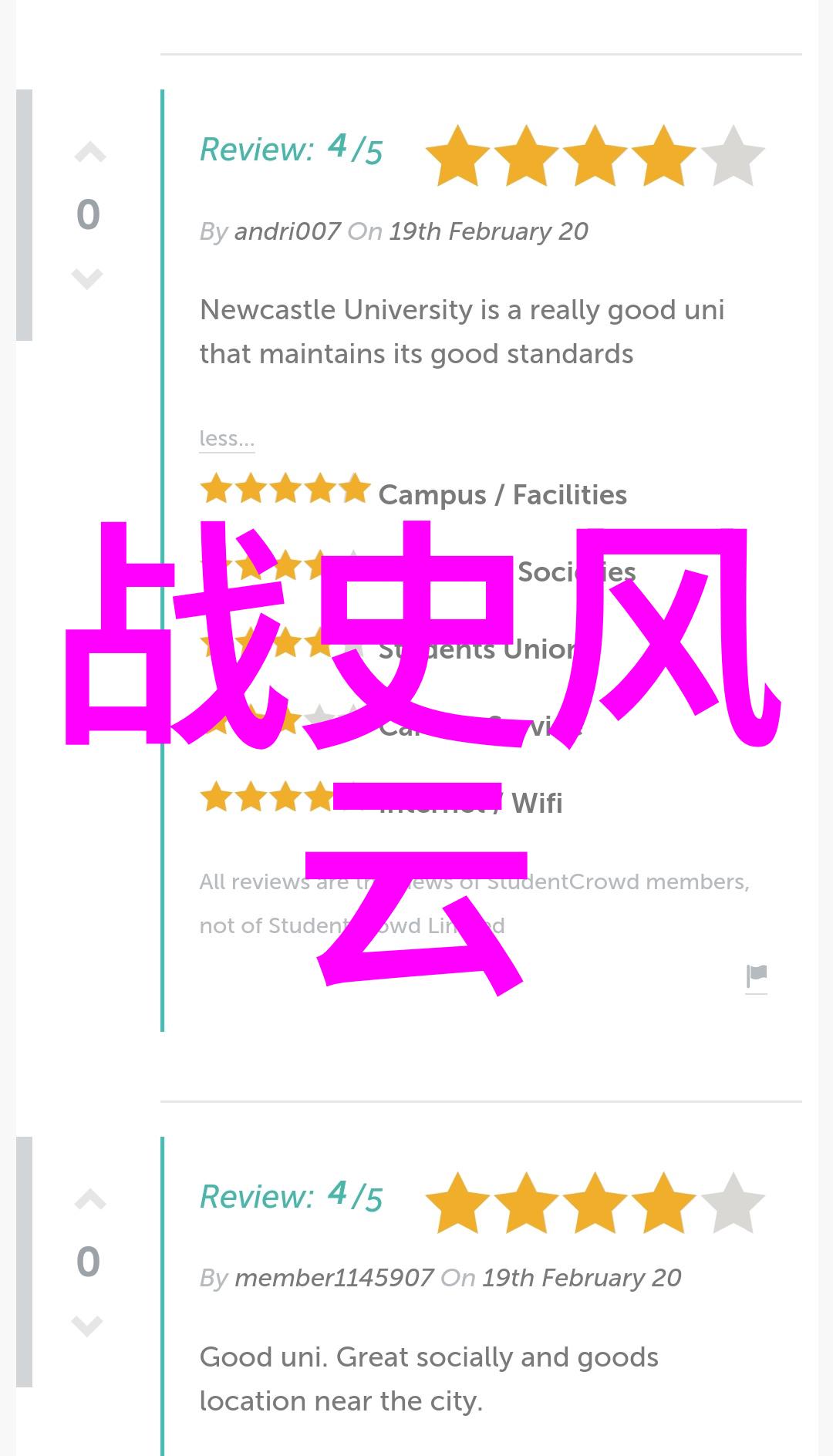Downvote member1145907's review
The image size is (833, 1456).
click(x=87, y=1325)
